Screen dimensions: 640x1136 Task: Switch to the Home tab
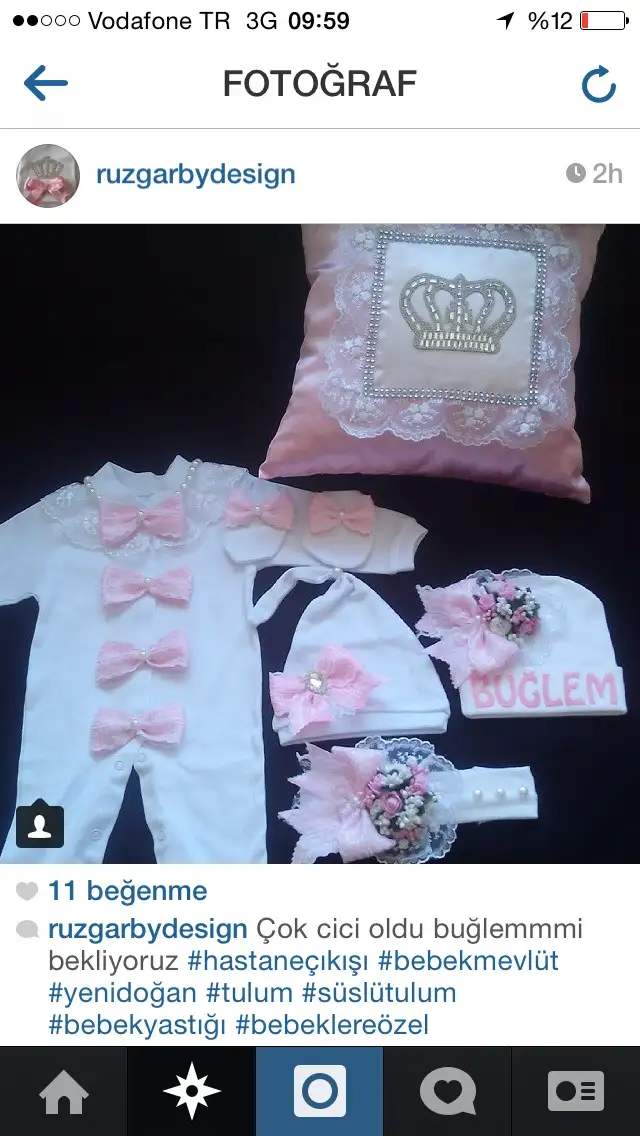point(64,1092)
